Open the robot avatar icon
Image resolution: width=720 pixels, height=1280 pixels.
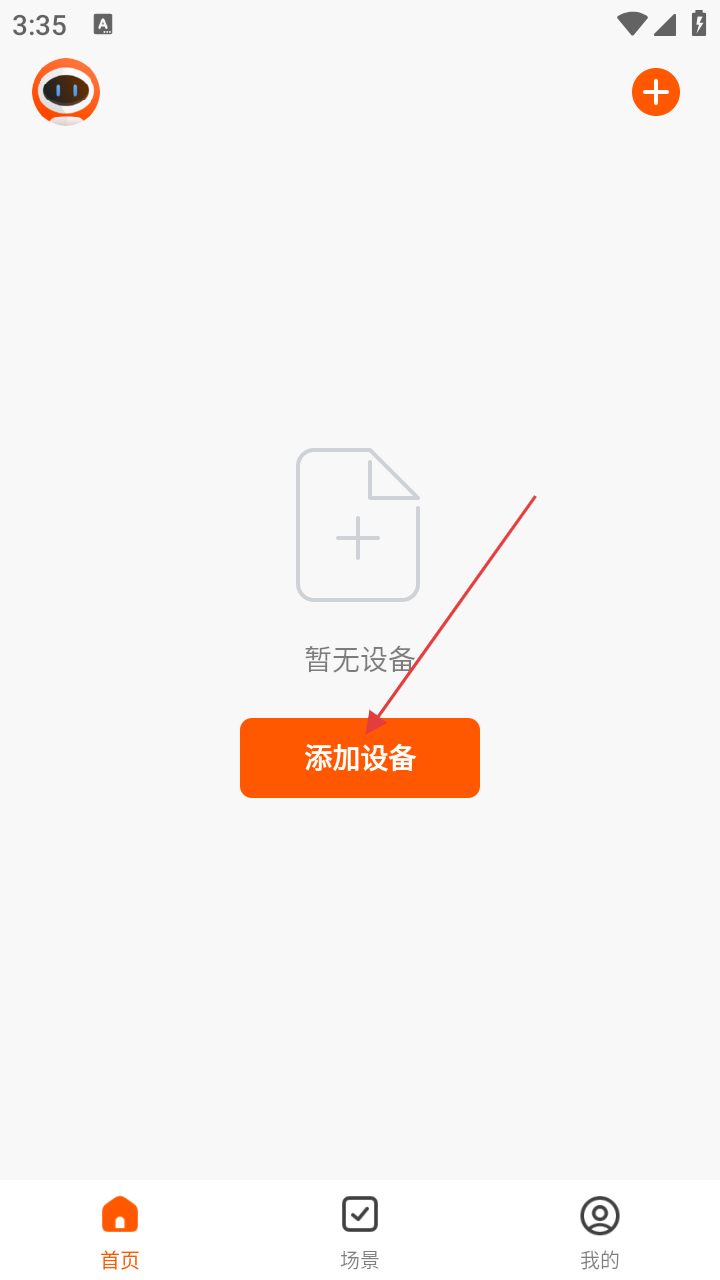(66, 92)
